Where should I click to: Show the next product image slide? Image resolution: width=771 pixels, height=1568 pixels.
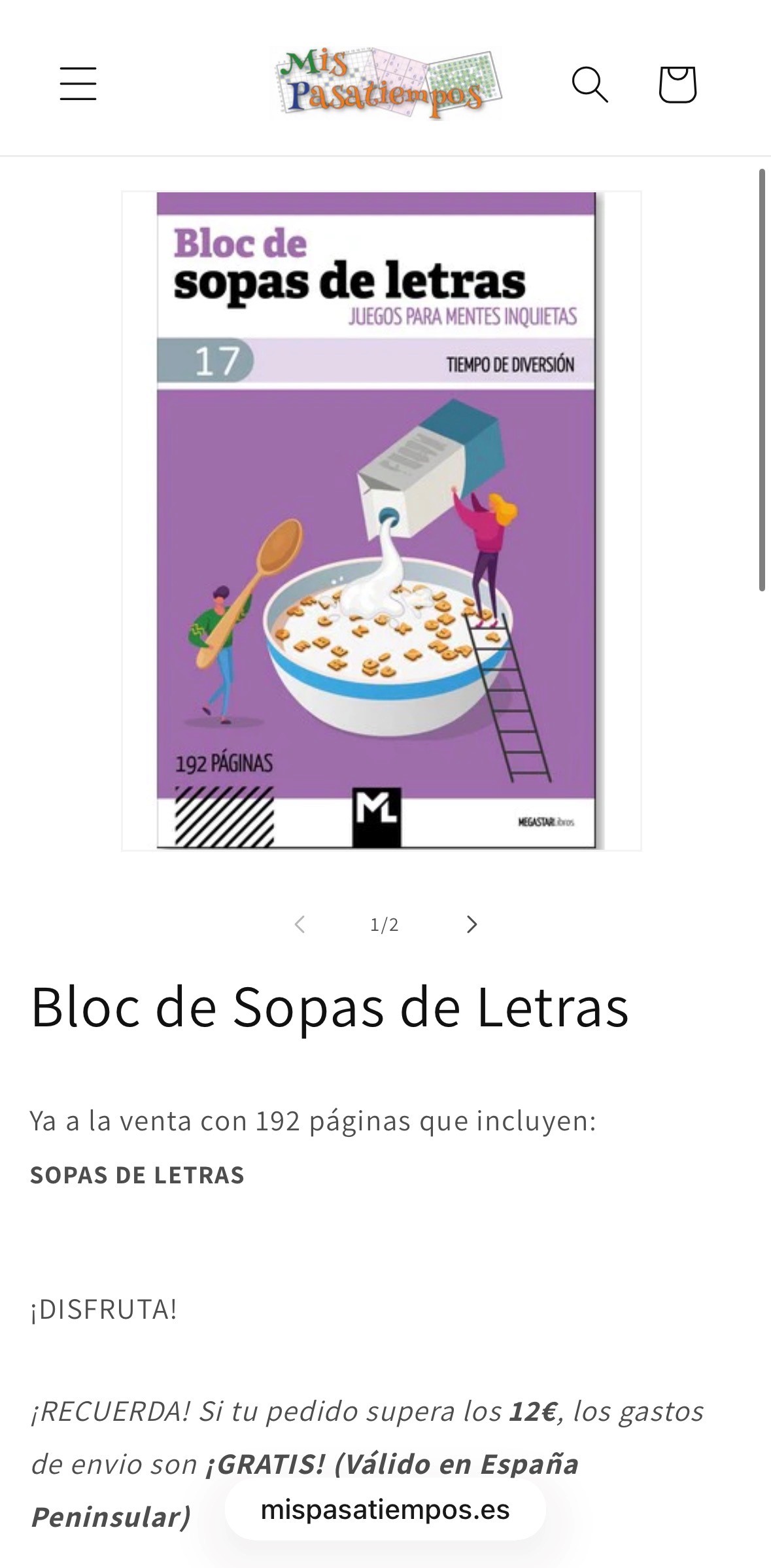point(471,924)
